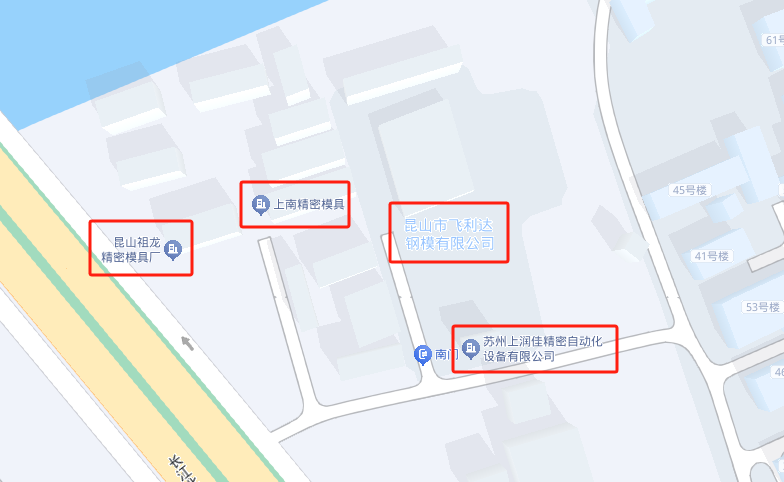784x482 pixels.
Task: Open the 苏州上润佳精密自动化设备有限公司 map marker
Action: [x=470, y=347]
